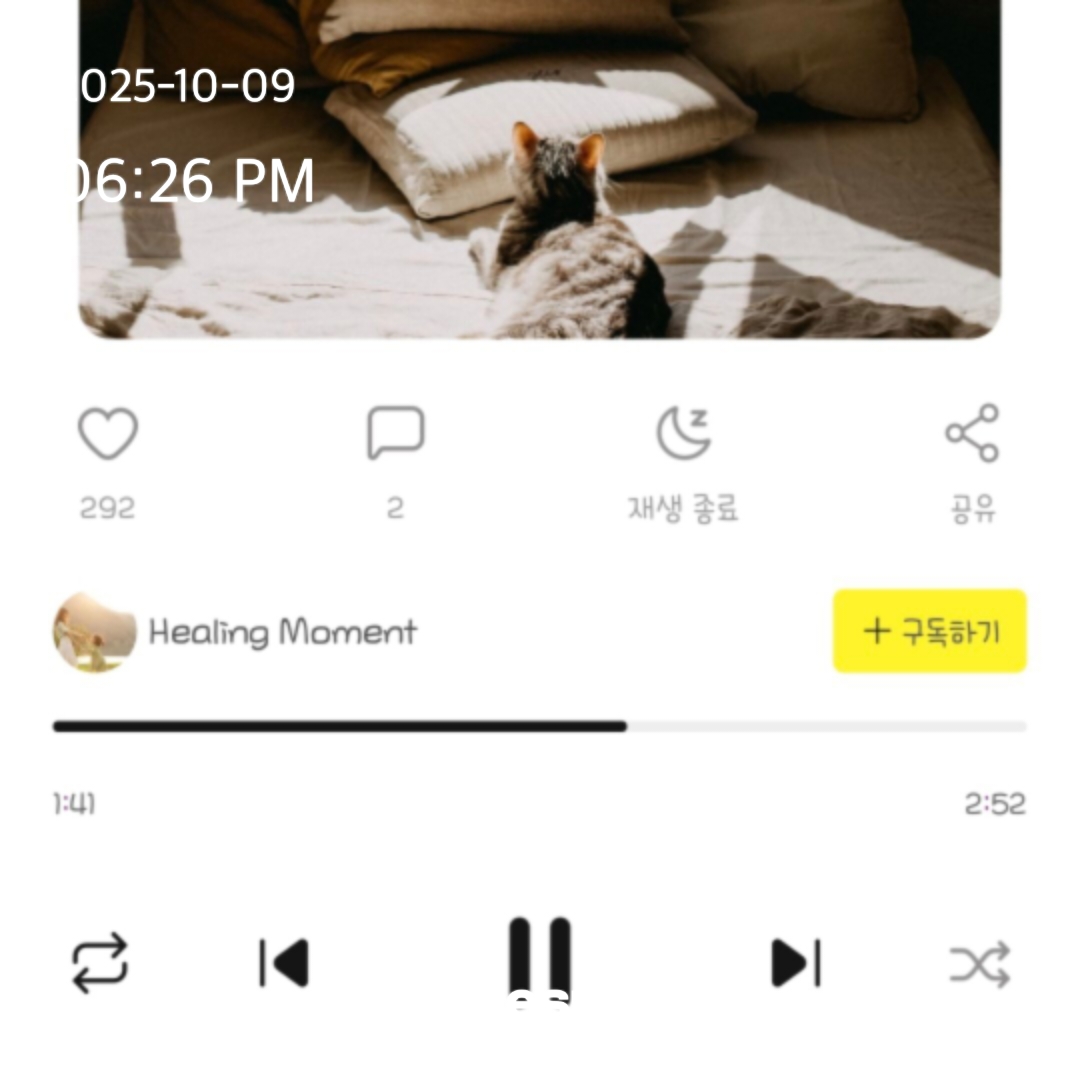Pause the current playback
The image size is (1080, 1080).
click(x=540, y=960)
